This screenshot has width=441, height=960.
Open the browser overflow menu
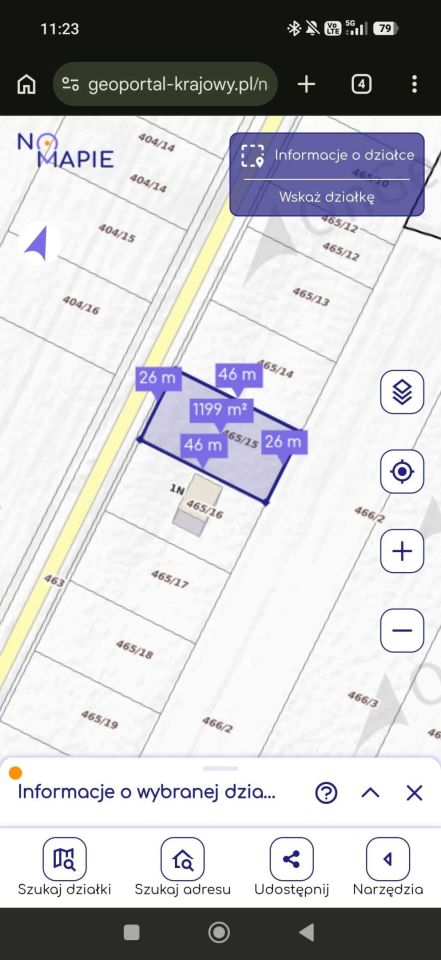pos(415,84)
